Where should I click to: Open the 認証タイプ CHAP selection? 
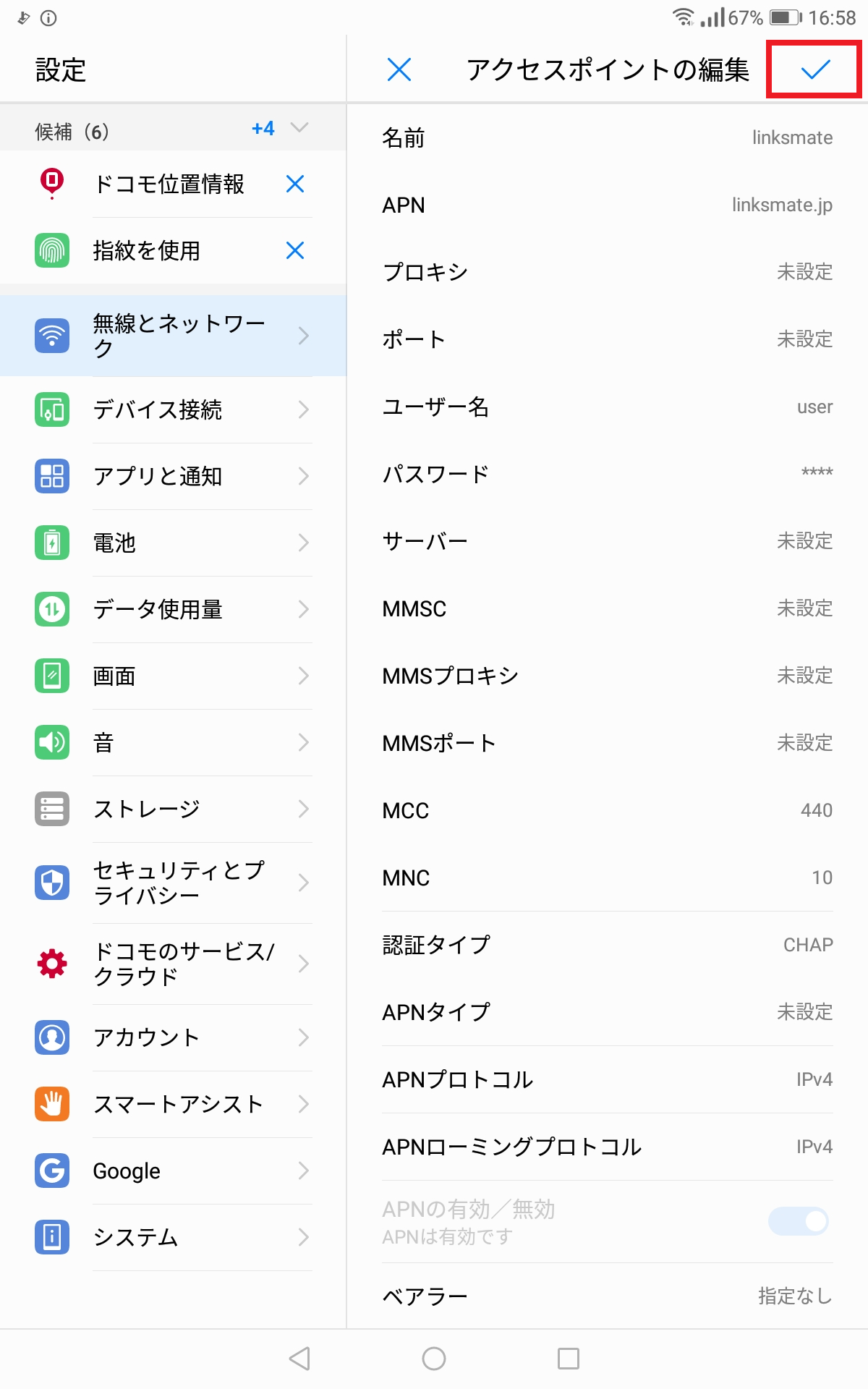tap(608, 944)
